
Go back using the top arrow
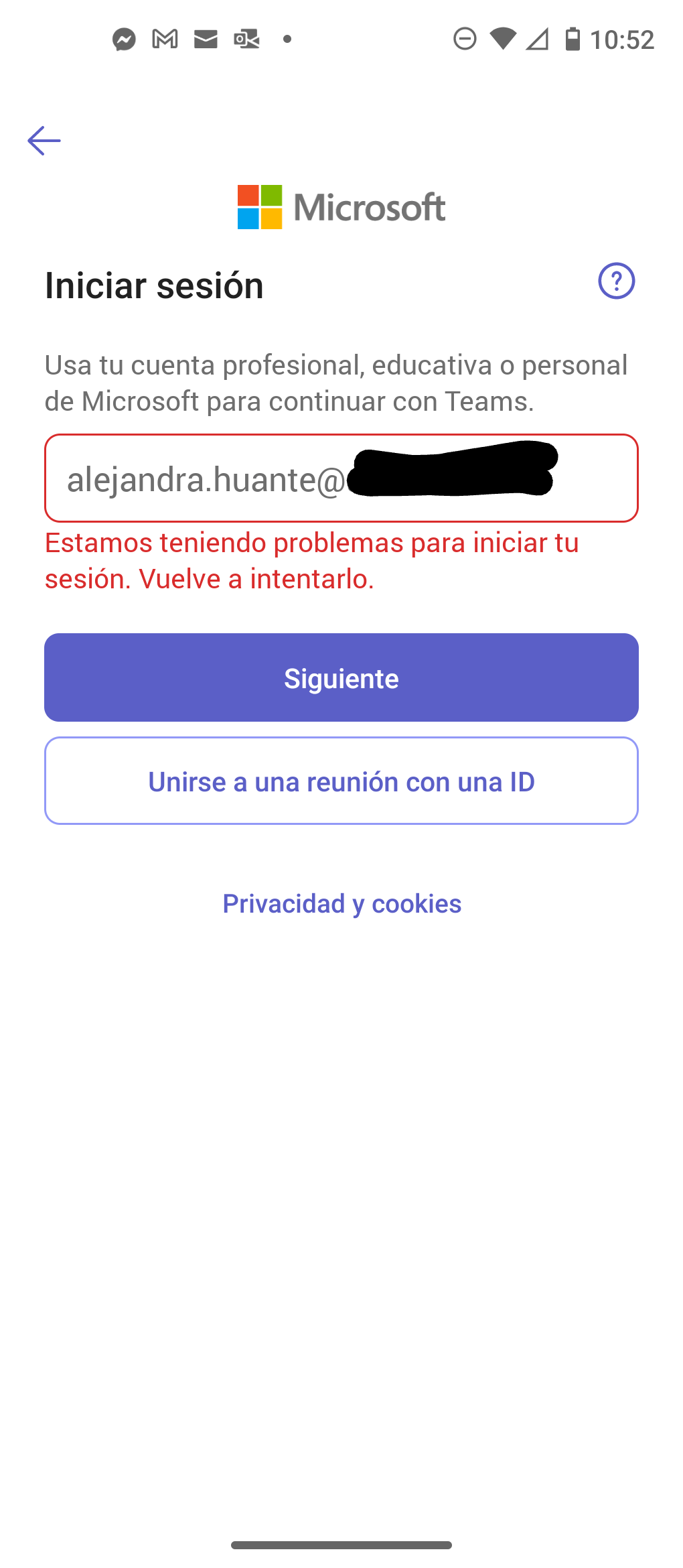pyautogui.click(x=44, y=141)
